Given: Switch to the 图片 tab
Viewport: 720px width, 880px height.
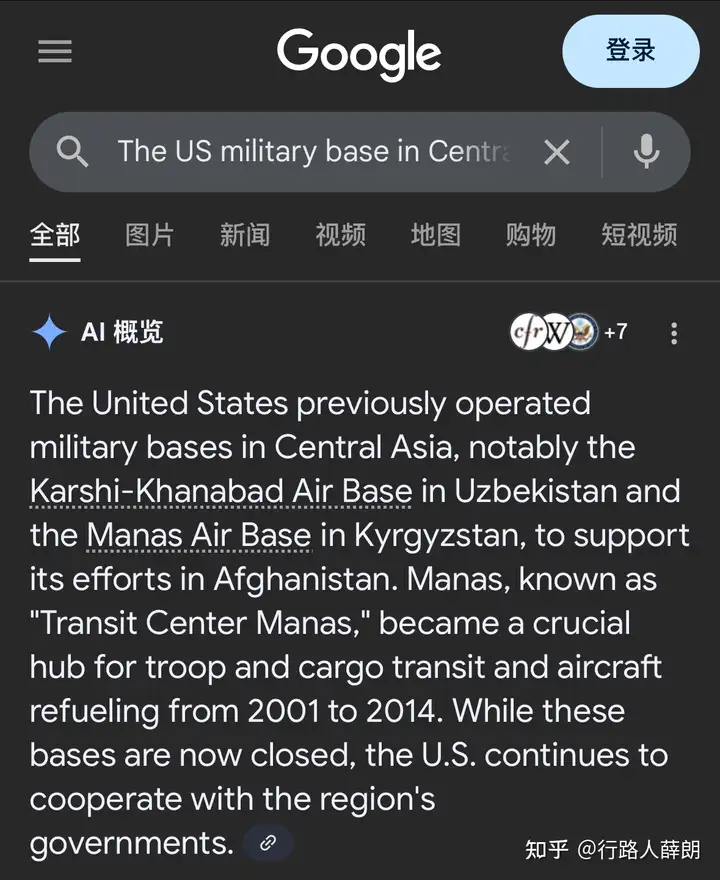Looking at the screenshot, I should (150, 235).
